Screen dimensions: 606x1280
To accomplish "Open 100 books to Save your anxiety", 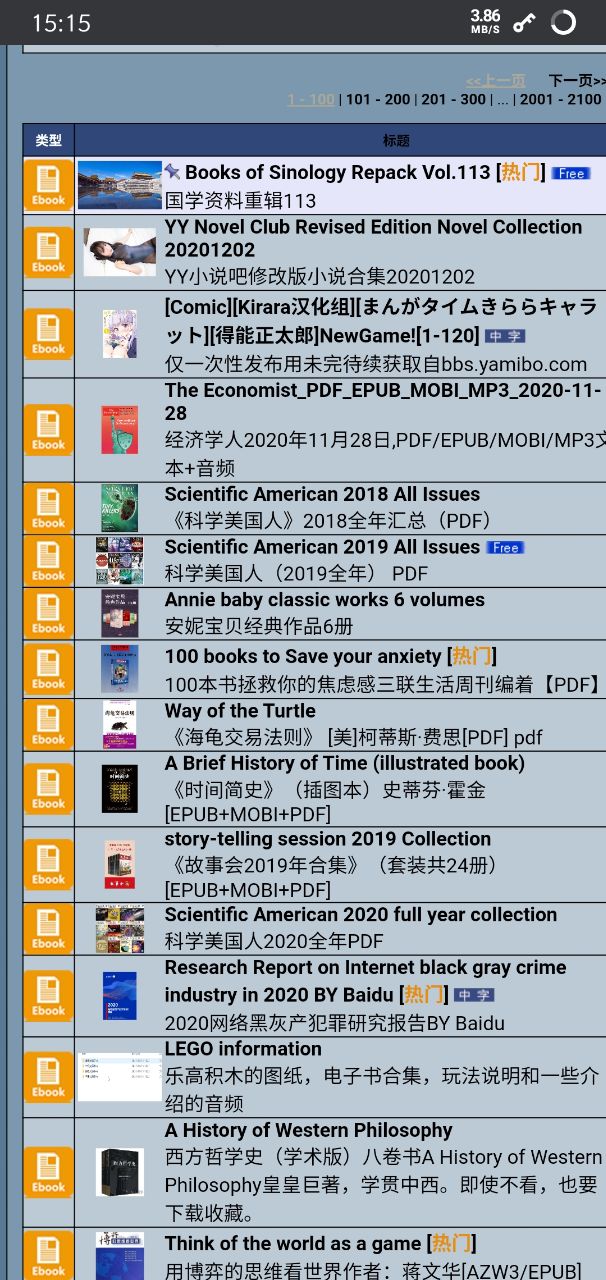I will (x=303, y=656).
